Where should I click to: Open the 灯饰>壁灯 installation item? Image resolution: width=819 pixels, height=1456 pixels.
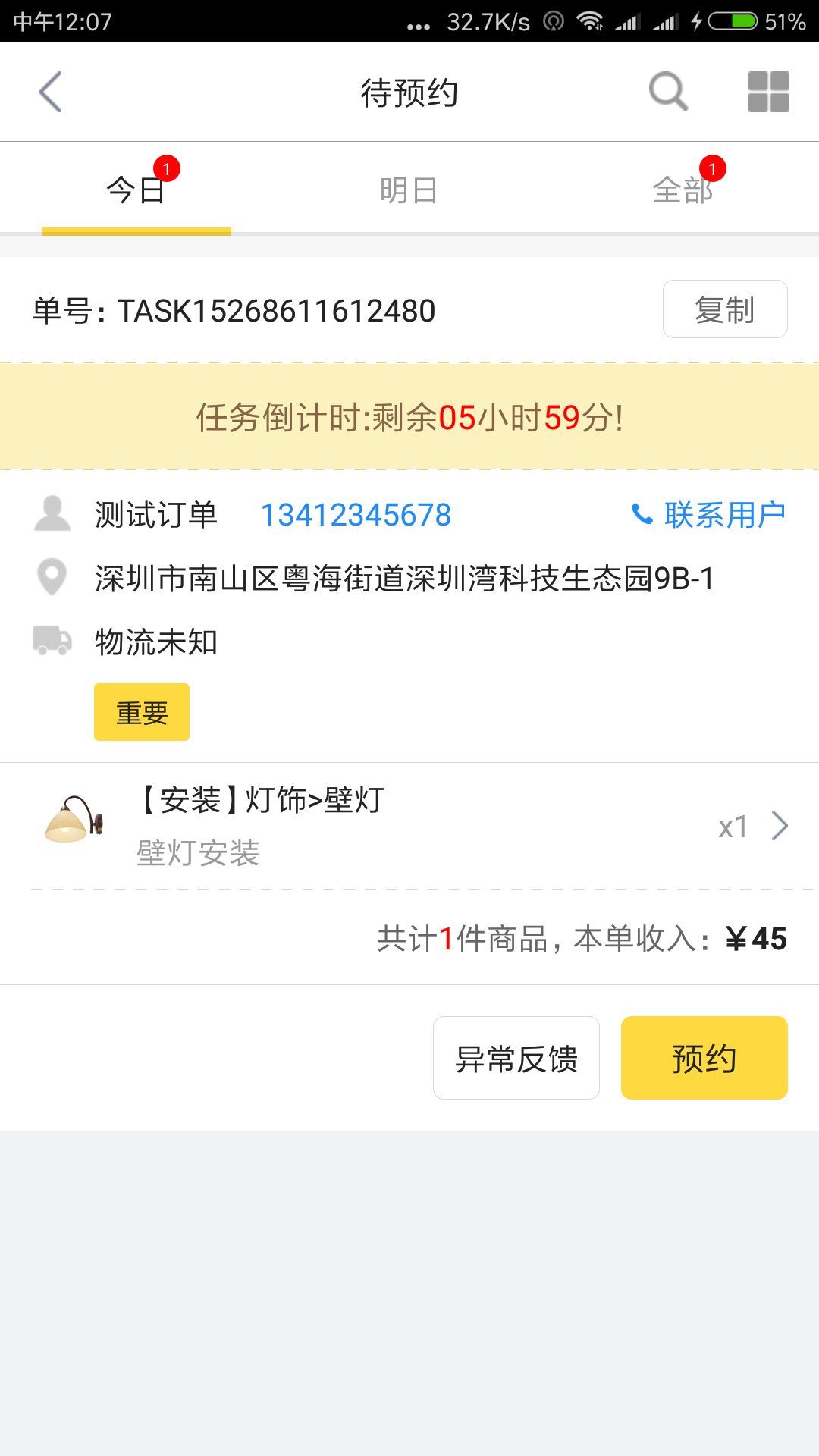tap(409, 826)
